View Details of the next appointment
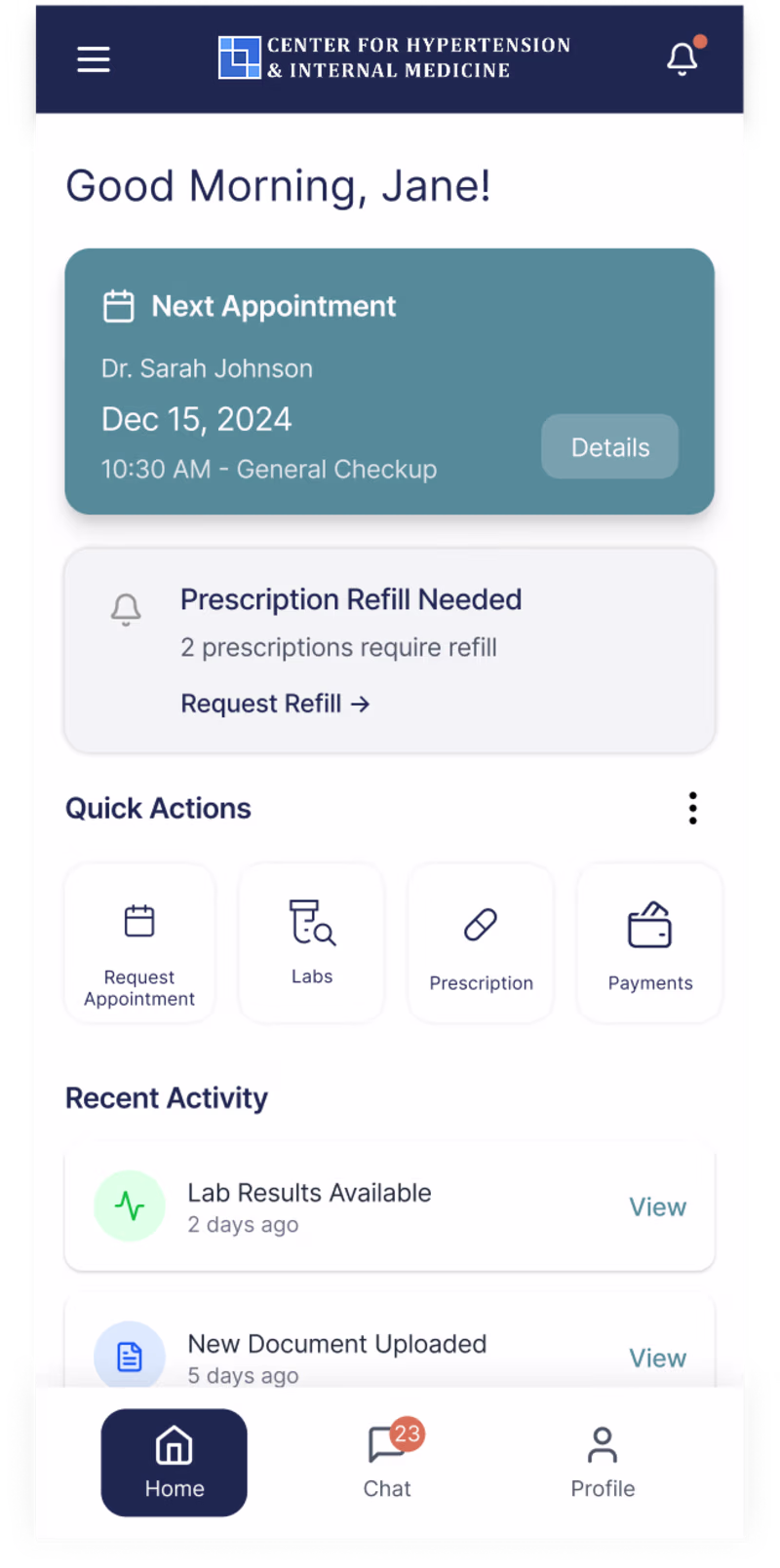 (x=609, y=447)
